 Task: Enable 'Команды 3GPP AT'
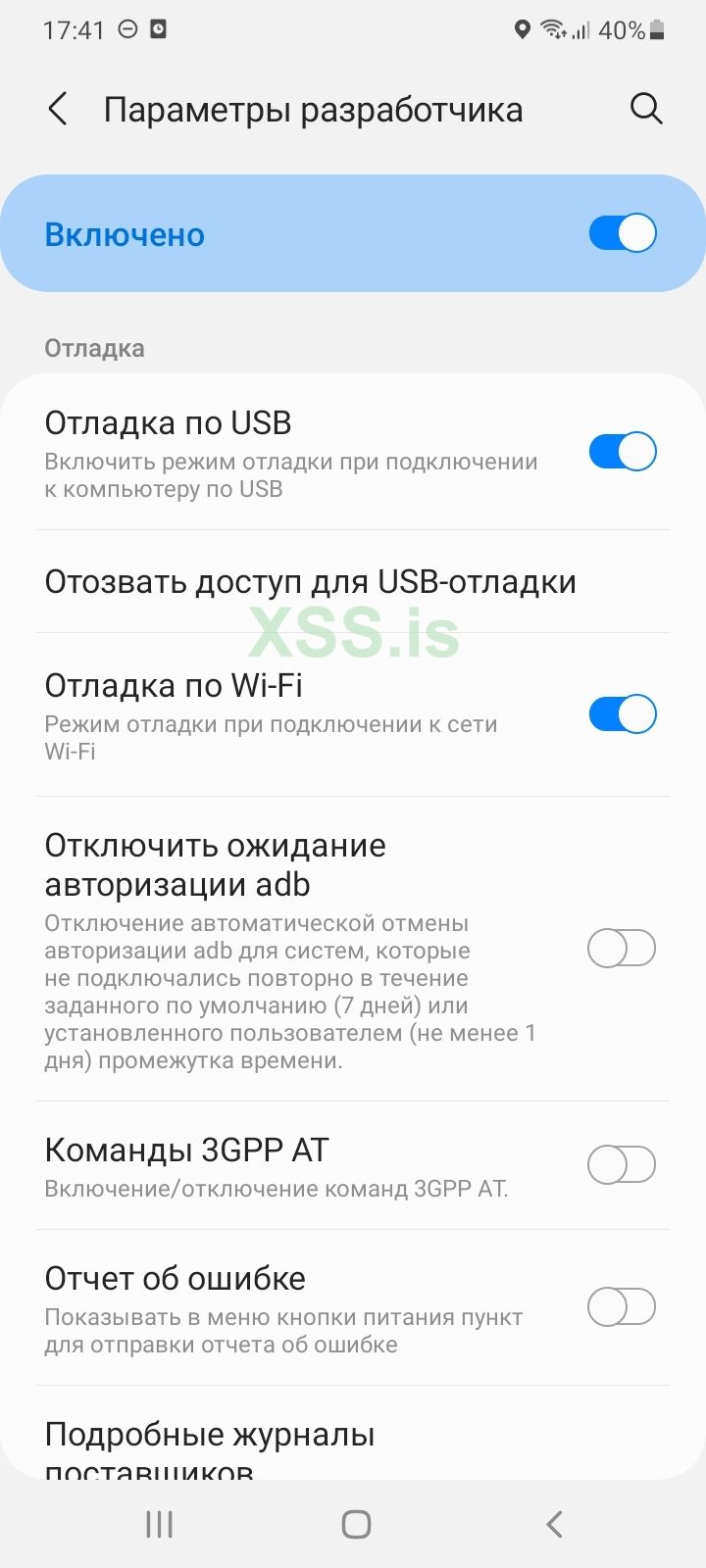(x=621, y=1164)
